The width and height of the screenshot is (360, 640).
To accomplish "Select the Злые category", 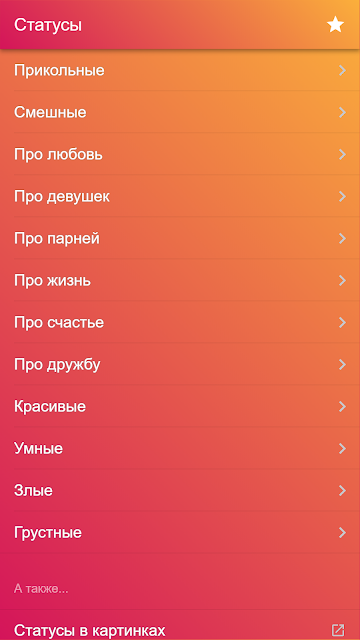I will pyautogui.click(x=180, y=491).
